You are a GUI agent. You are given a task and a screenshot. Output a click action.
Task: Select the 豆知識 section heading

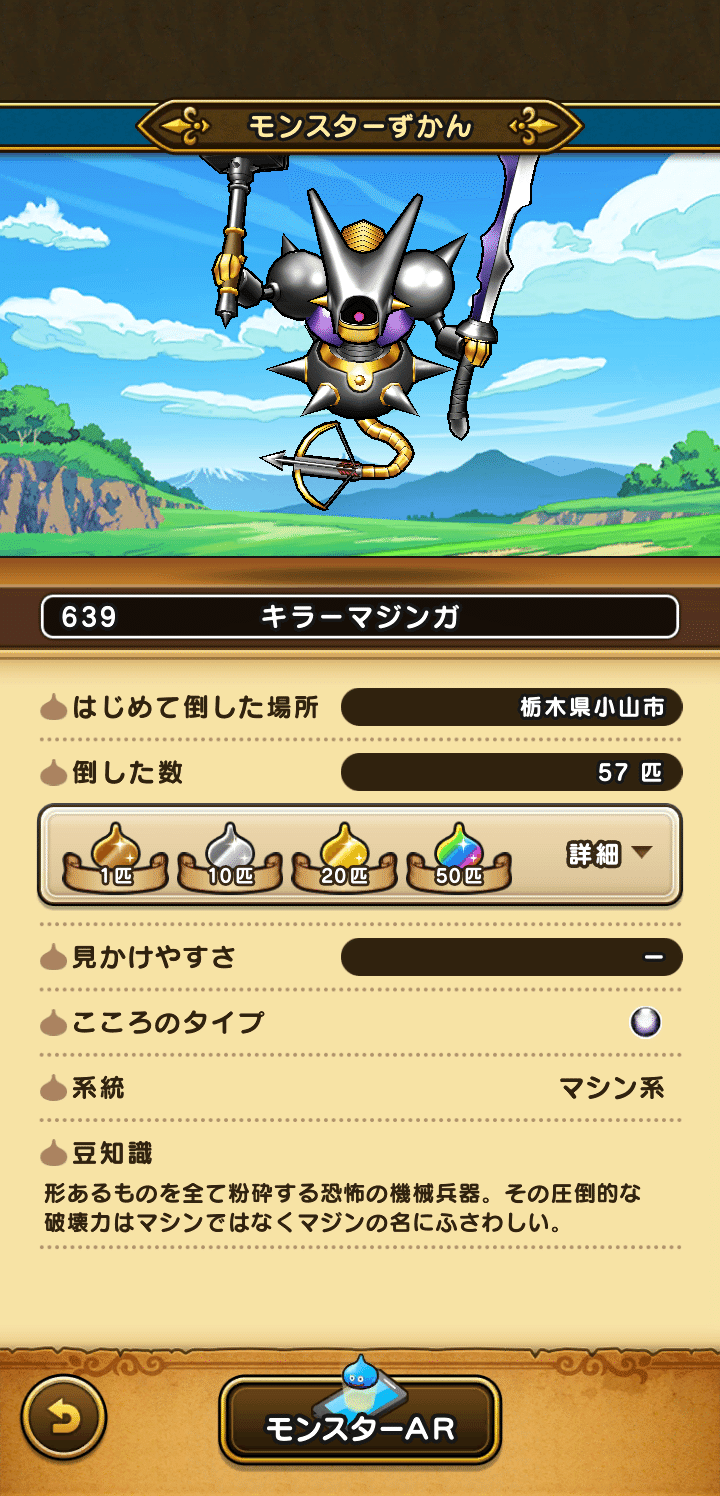pos(110,1154)
